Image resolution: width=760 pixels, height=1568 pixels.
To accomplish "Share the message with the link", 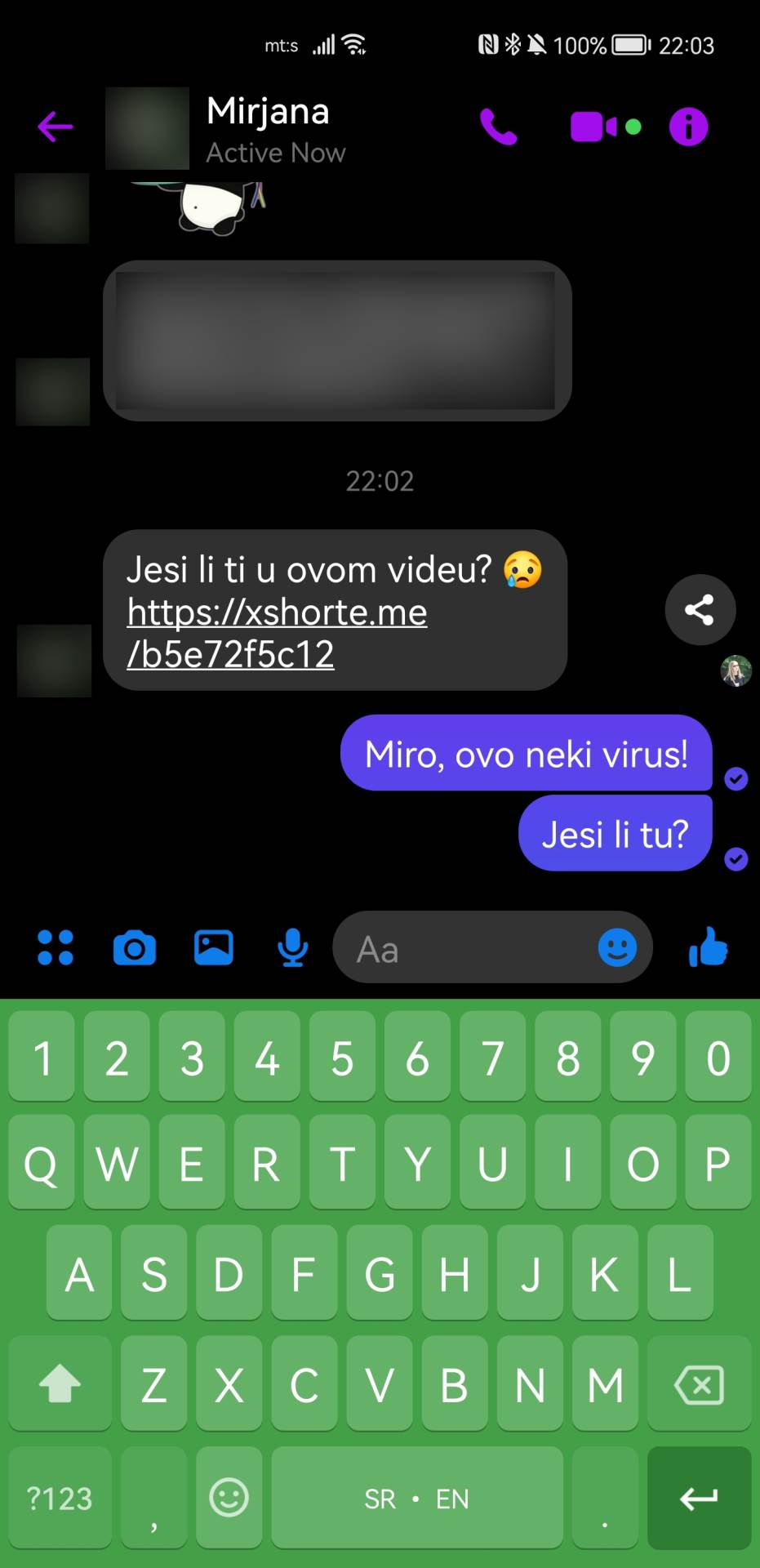I will 700,609.
